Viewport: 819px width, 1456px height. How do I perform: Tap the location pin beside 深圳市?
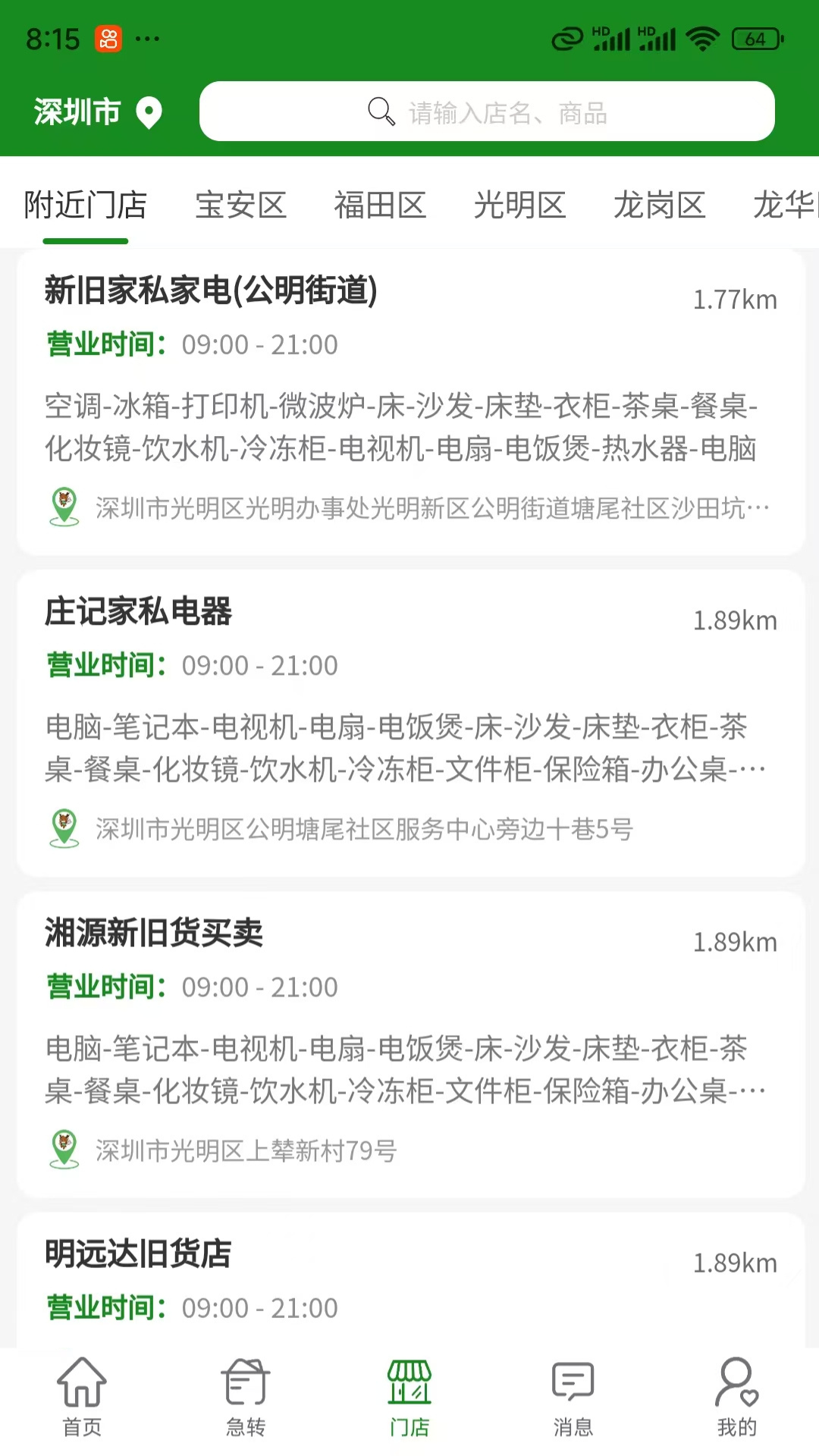pyautogui.click(x=149, y=111)
